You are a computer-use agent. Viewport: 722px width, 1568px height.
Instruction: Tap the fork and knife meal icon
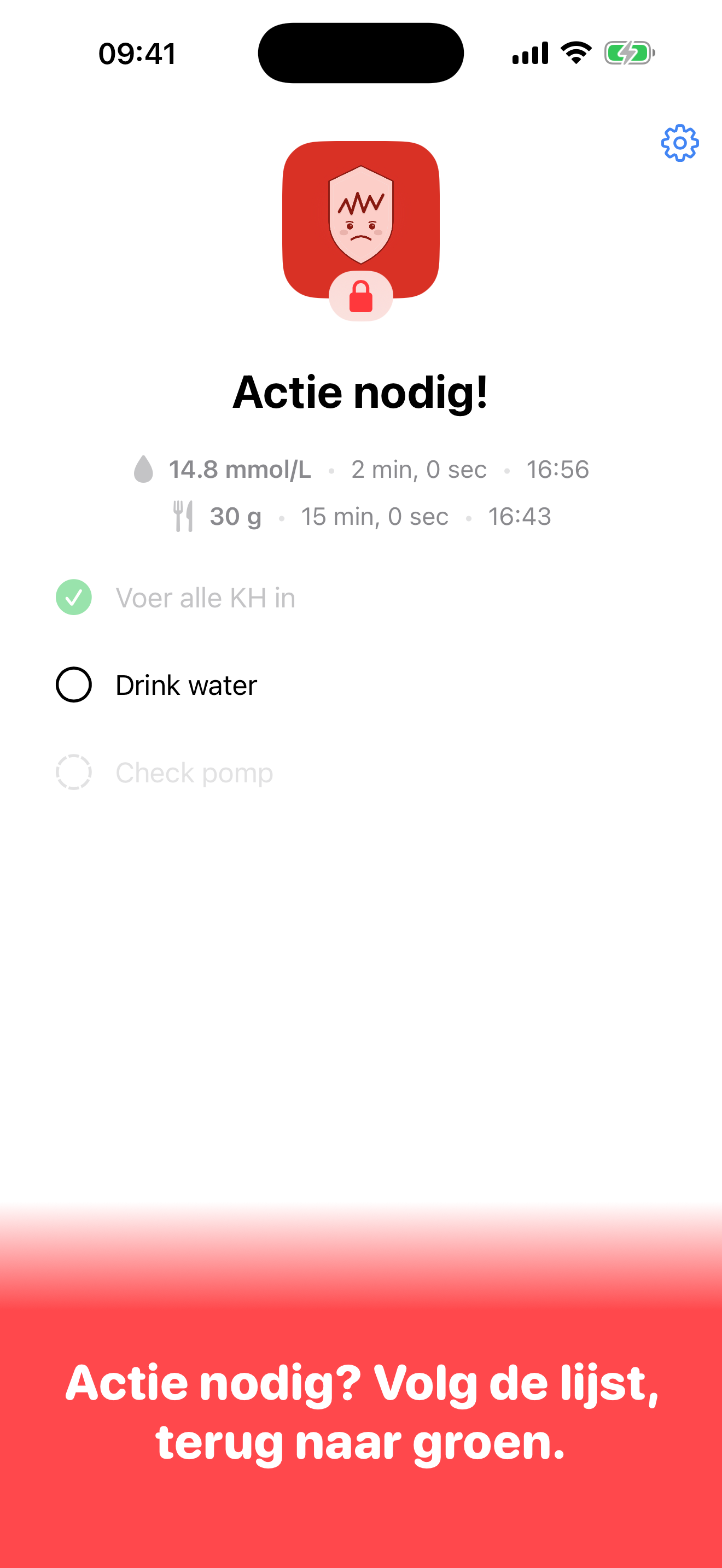184,516
